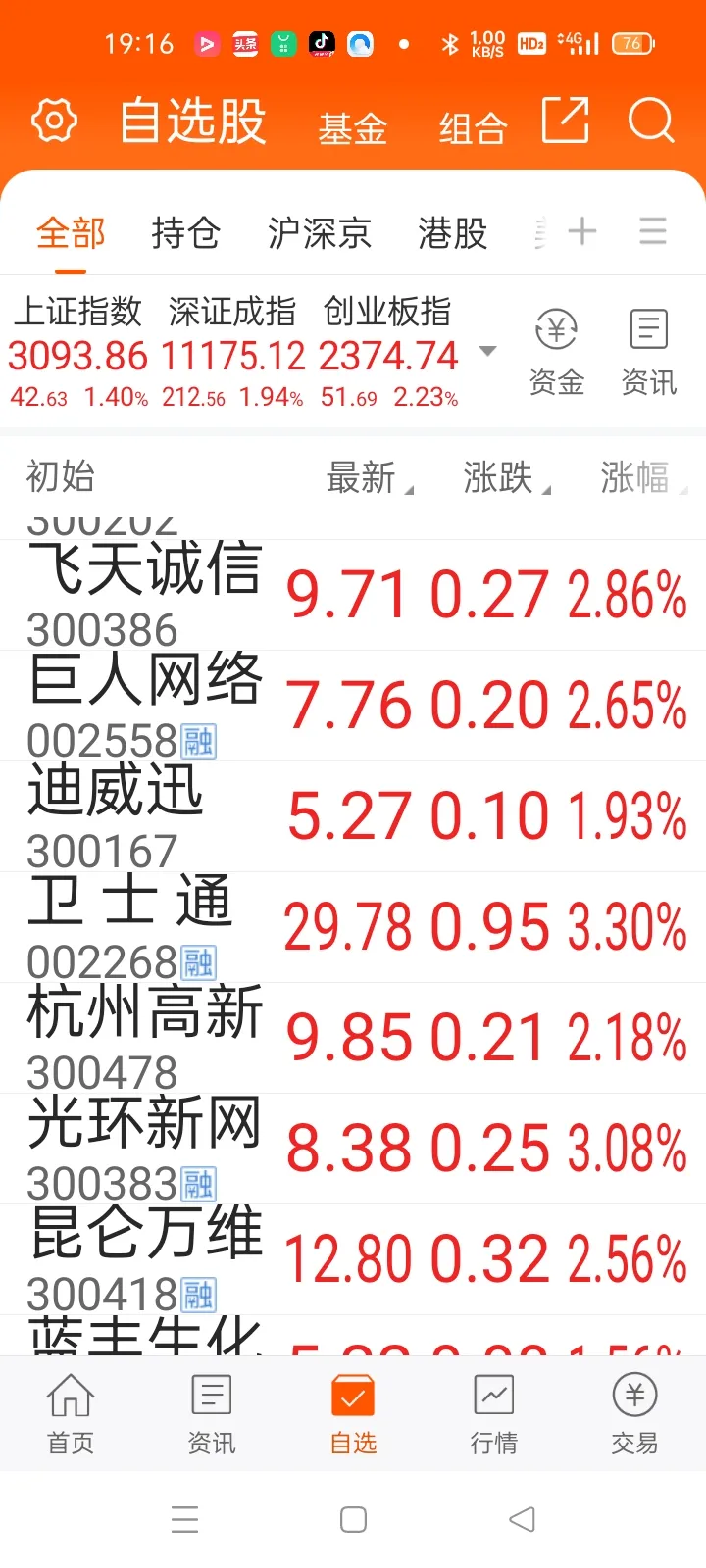Open 卫士通 stock row
The height and width of the screenshot is (1568, 706).
point(353,927)
